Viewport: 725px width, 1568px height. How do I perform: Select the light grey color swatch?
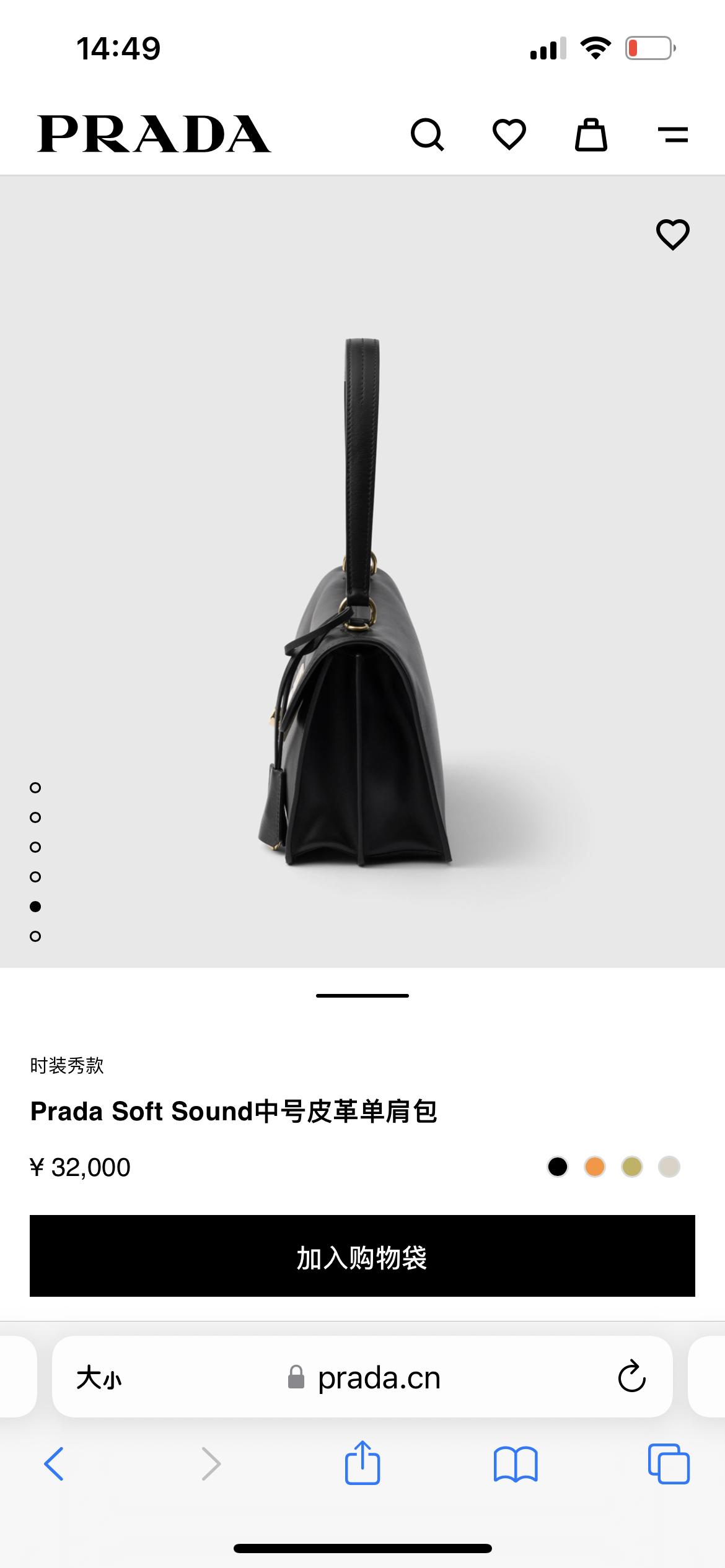[669, 1167]
